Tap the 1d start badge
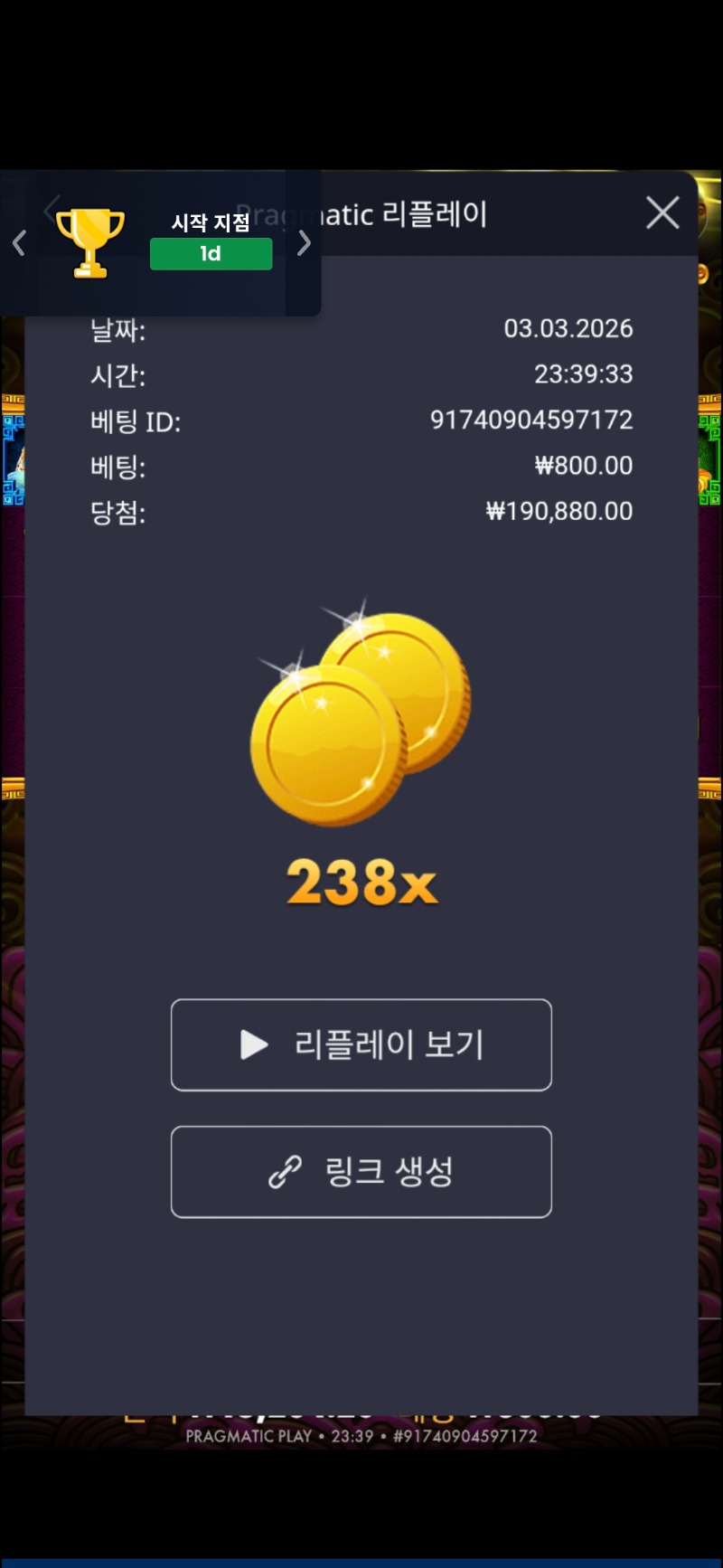 pos(211,254)
